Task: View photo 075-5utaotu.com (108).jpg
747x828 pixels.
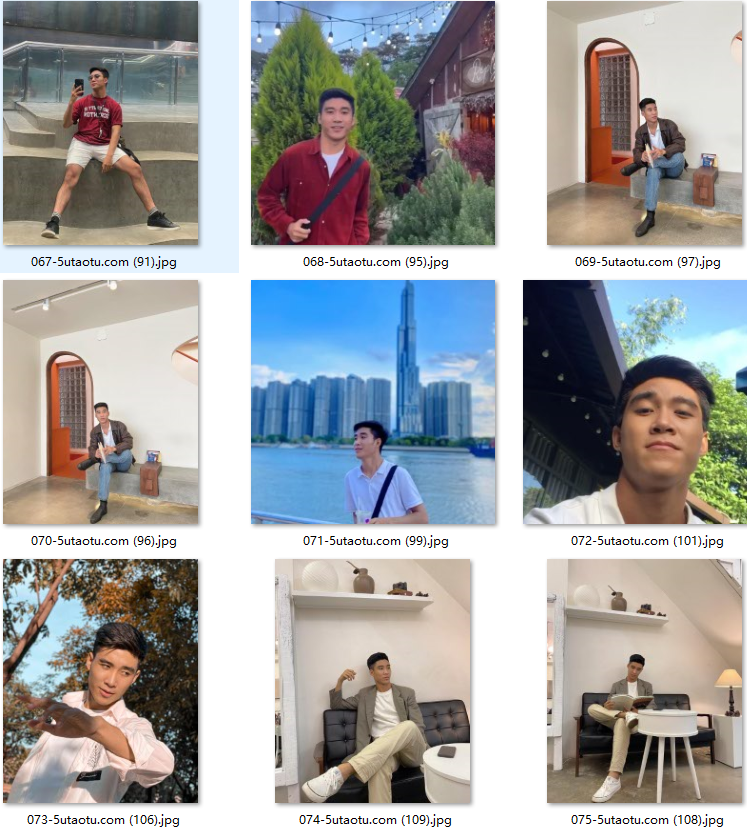Action: pyautogui.click(x=644, y=681)
